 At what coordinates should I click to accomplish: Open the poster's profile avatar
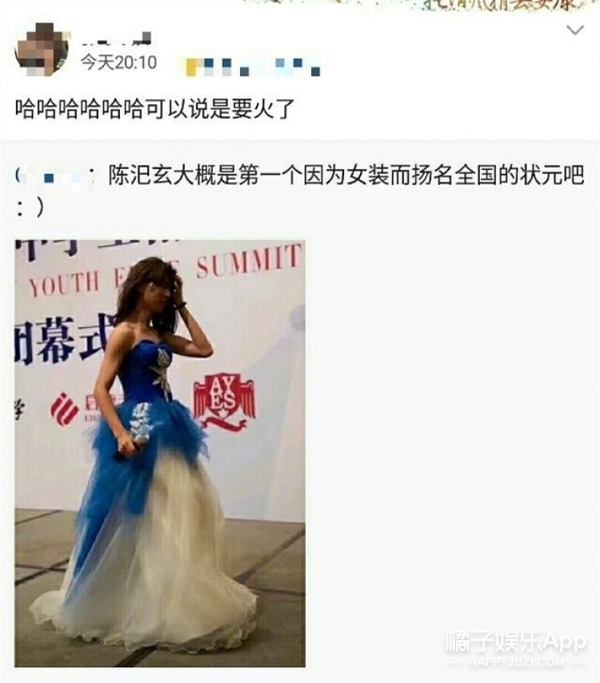pos(42,50)
